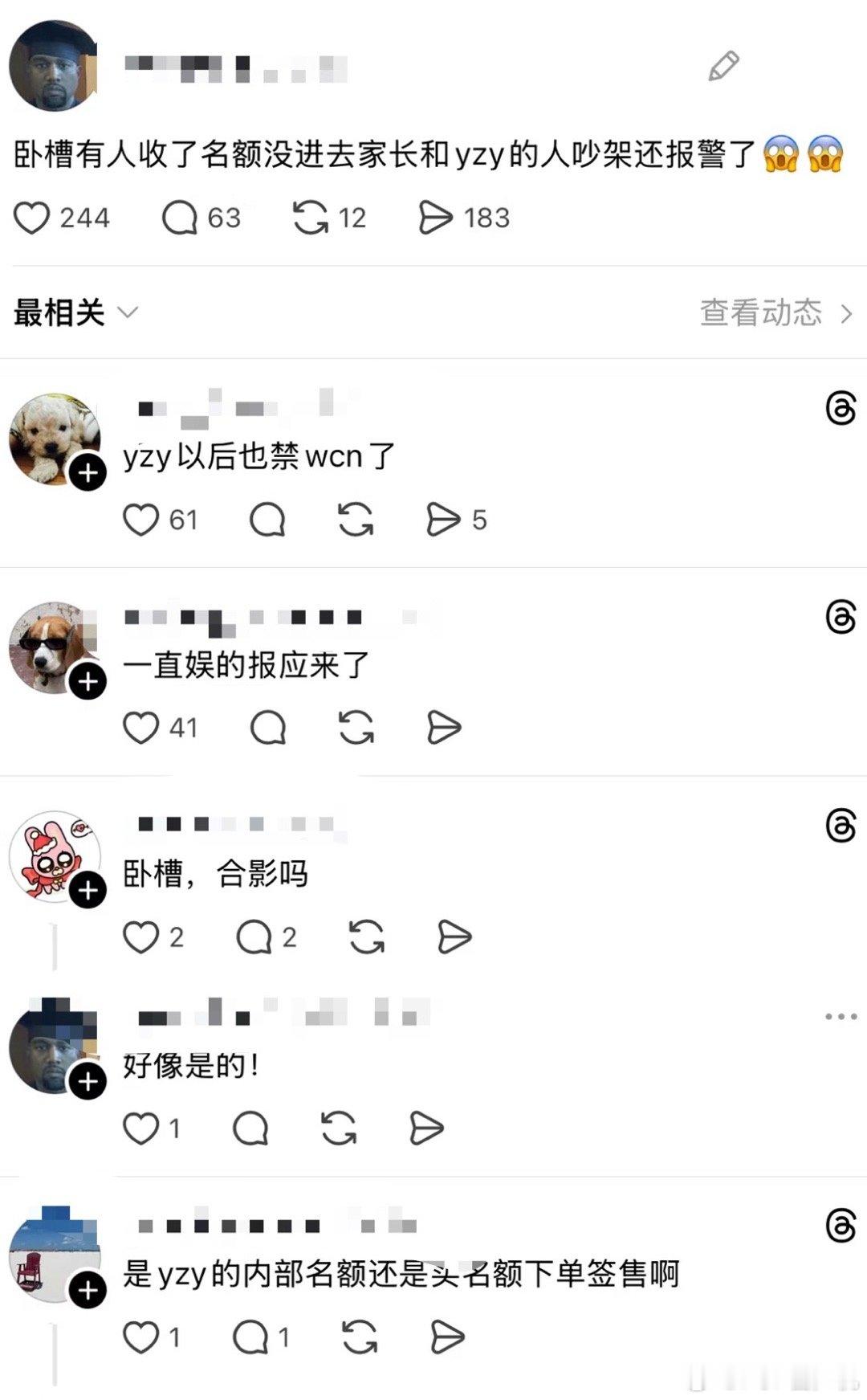Viewport: 867px width, 1400px height.
Task: Tap the share icon showing 183 forwards
Action: (436, 215)
